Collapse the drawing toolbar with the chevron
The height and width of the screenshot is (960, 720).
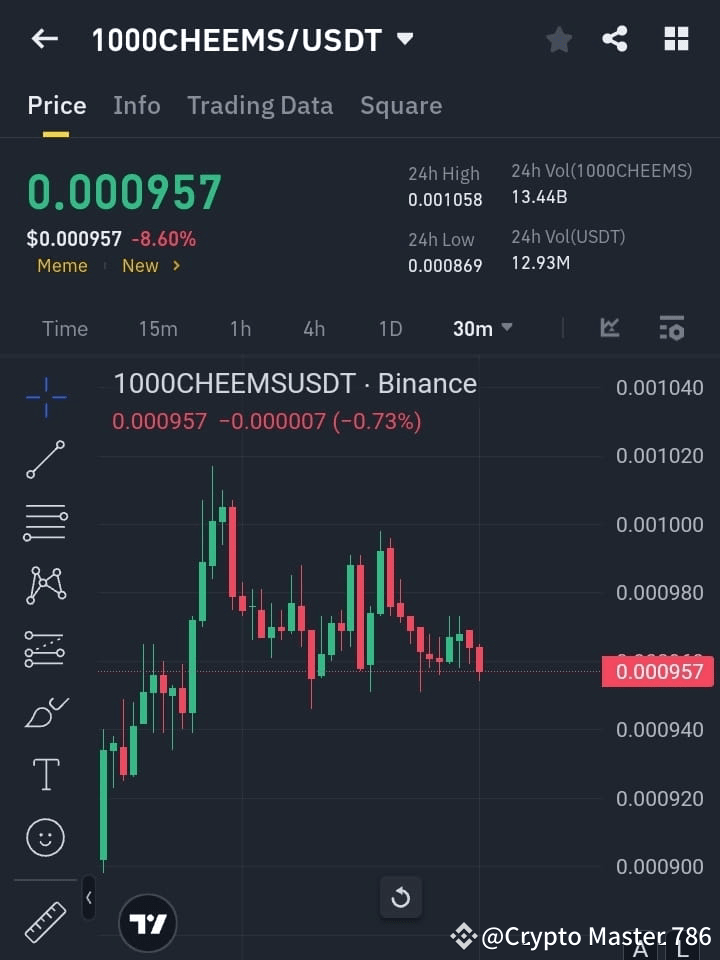[x=88, y=898]
